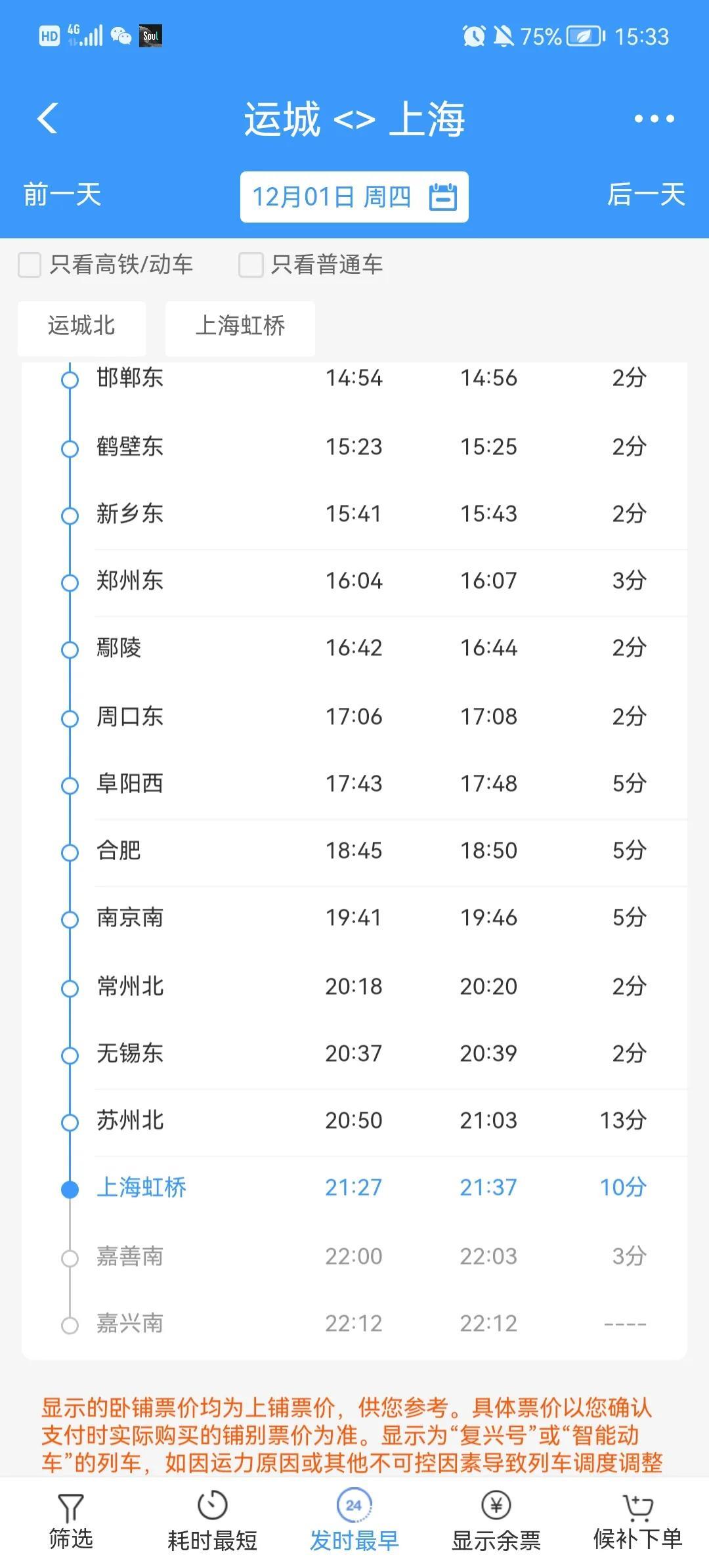
Task: Select the 运城北 station chip
Action: click(82, 326)
